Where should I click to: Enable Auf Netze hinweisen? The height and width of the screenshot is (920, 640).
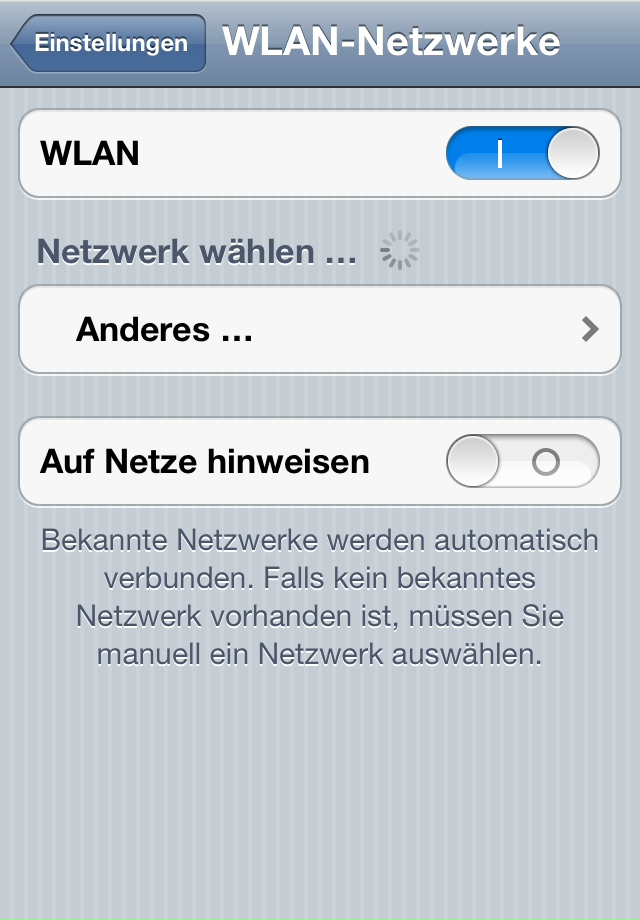click(522, 462)
